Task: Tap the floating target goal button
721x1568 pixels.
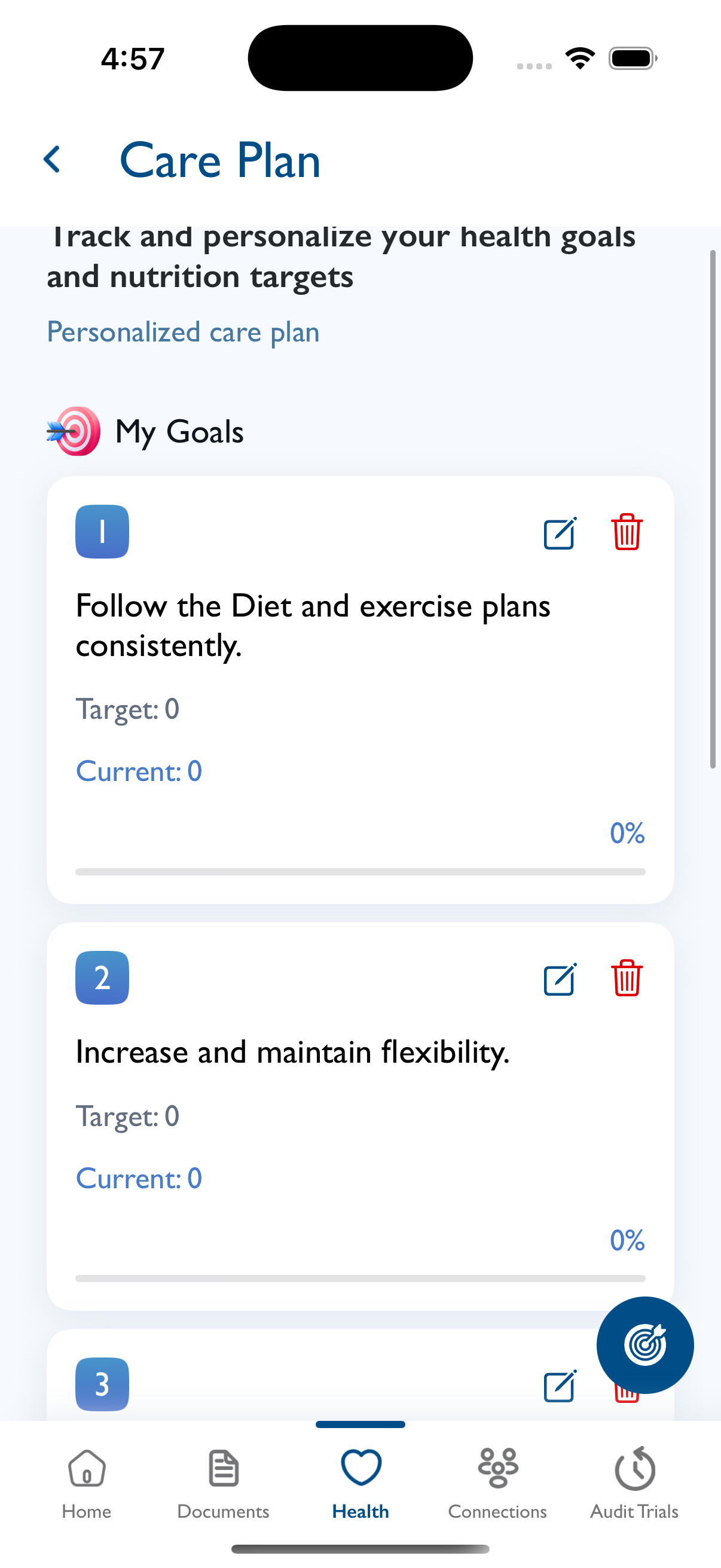Action: tap(645, 1344)
